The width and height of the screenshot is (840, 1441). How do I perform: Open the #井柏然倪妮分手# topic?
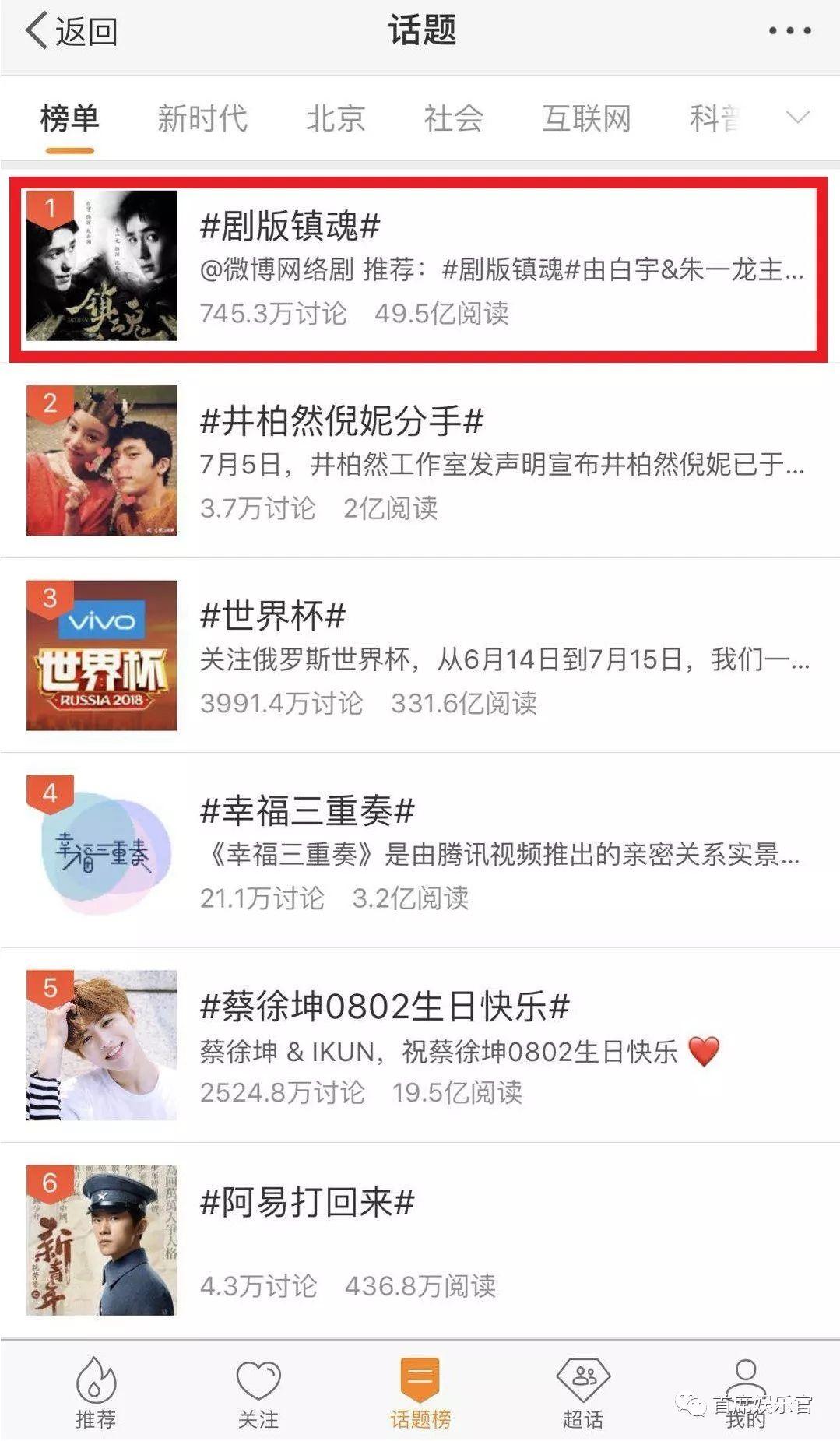tap(420, 461)
